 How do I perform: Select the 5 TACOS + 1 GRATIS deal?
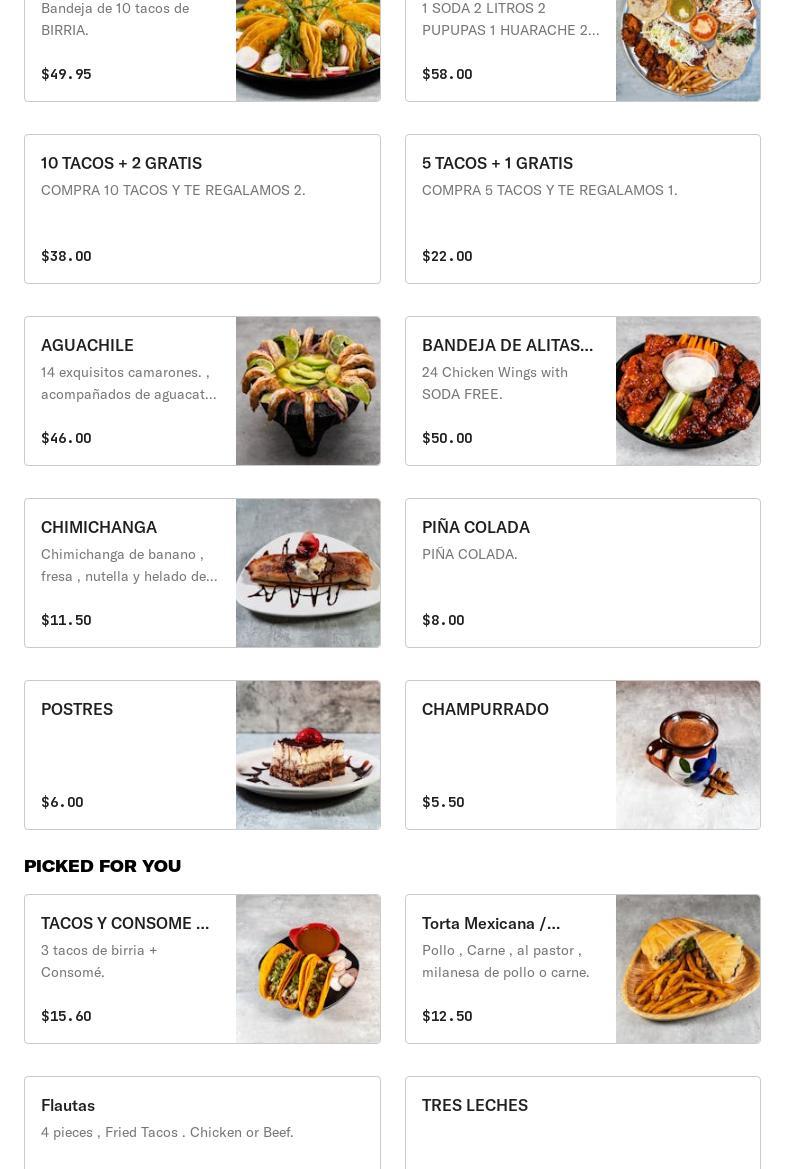point(582,208)
